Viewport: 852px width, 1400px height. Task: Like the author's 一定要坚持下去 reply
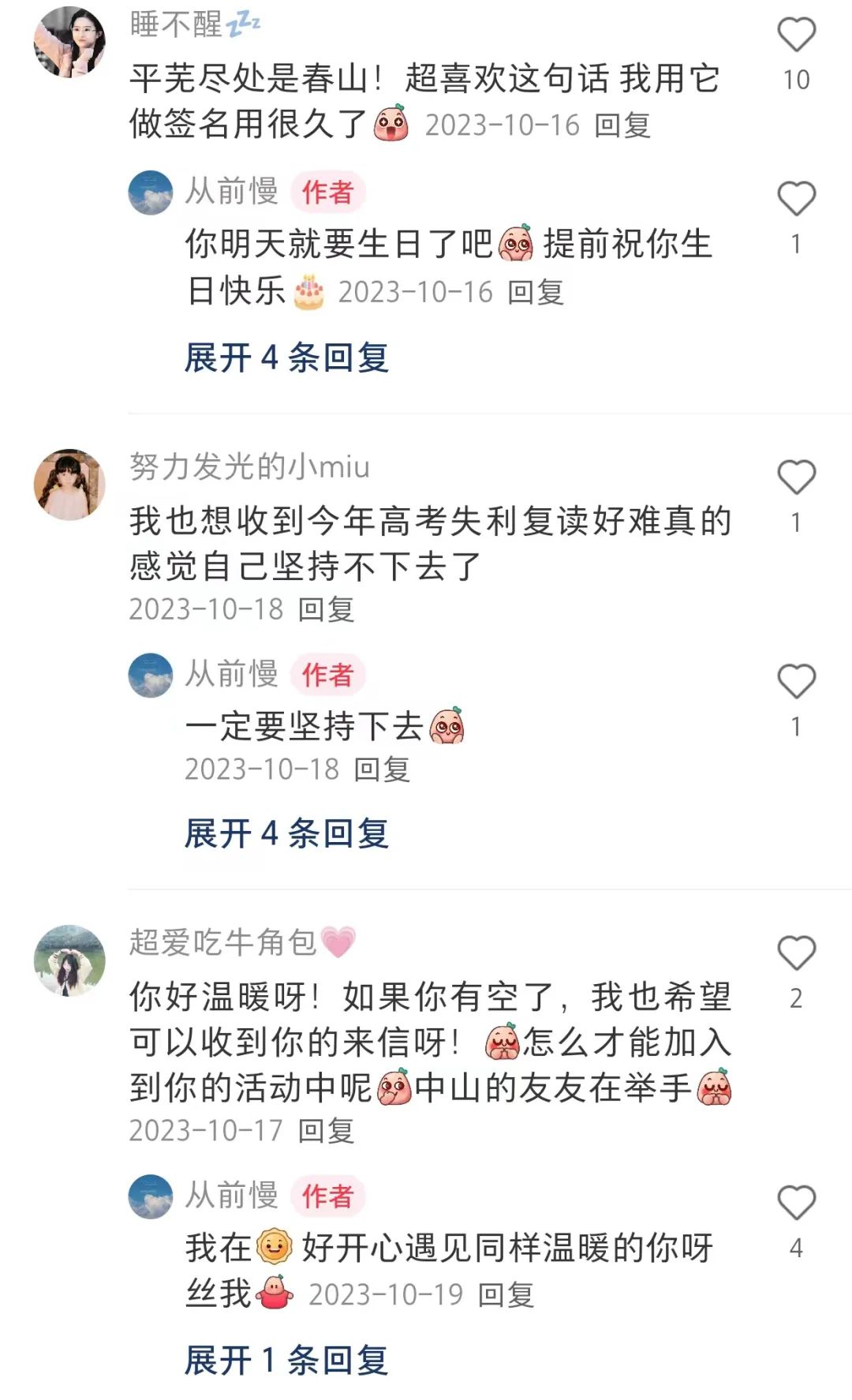pos(796,681)
